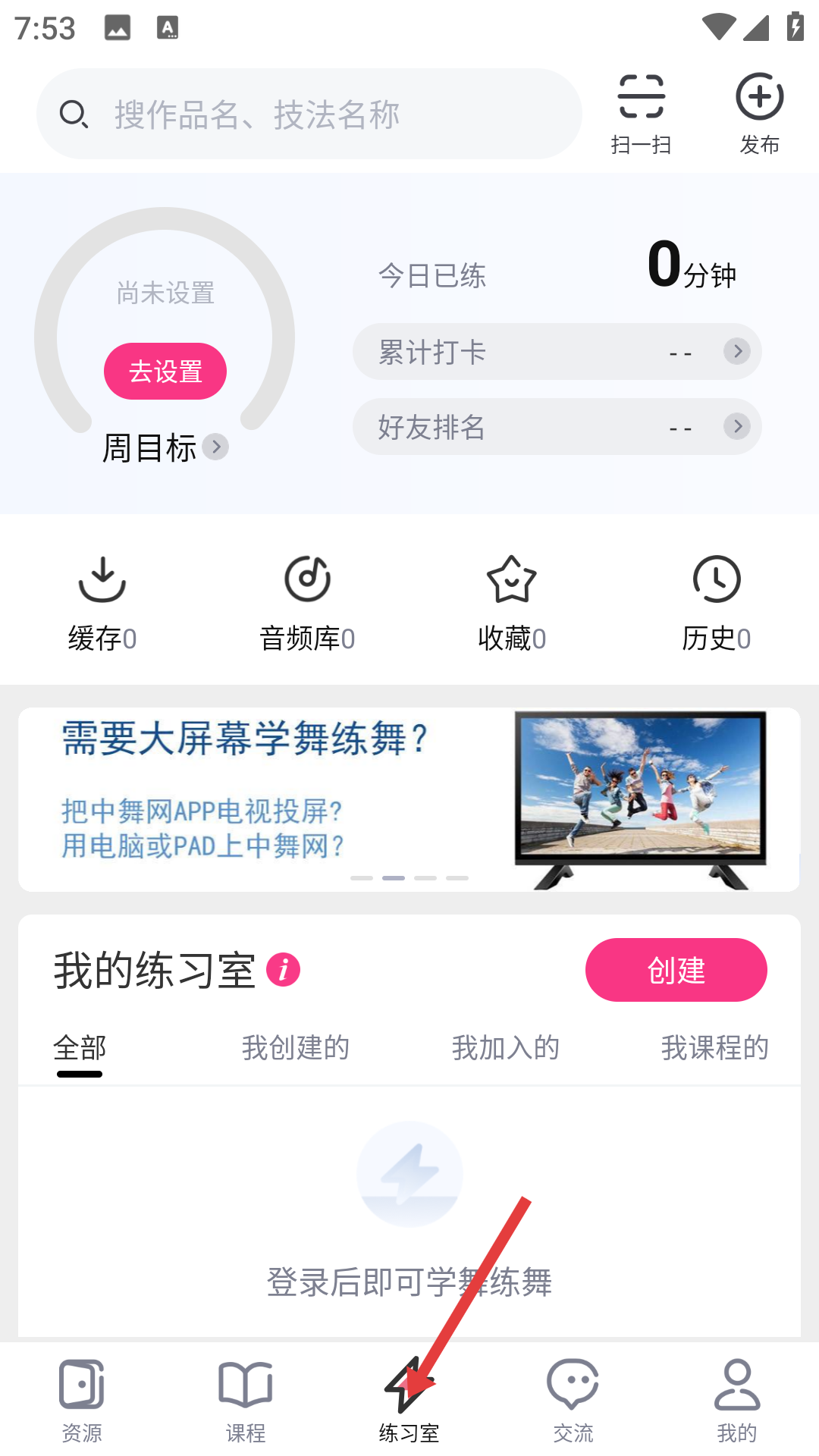Tap the 发布 publish icon

759,113
